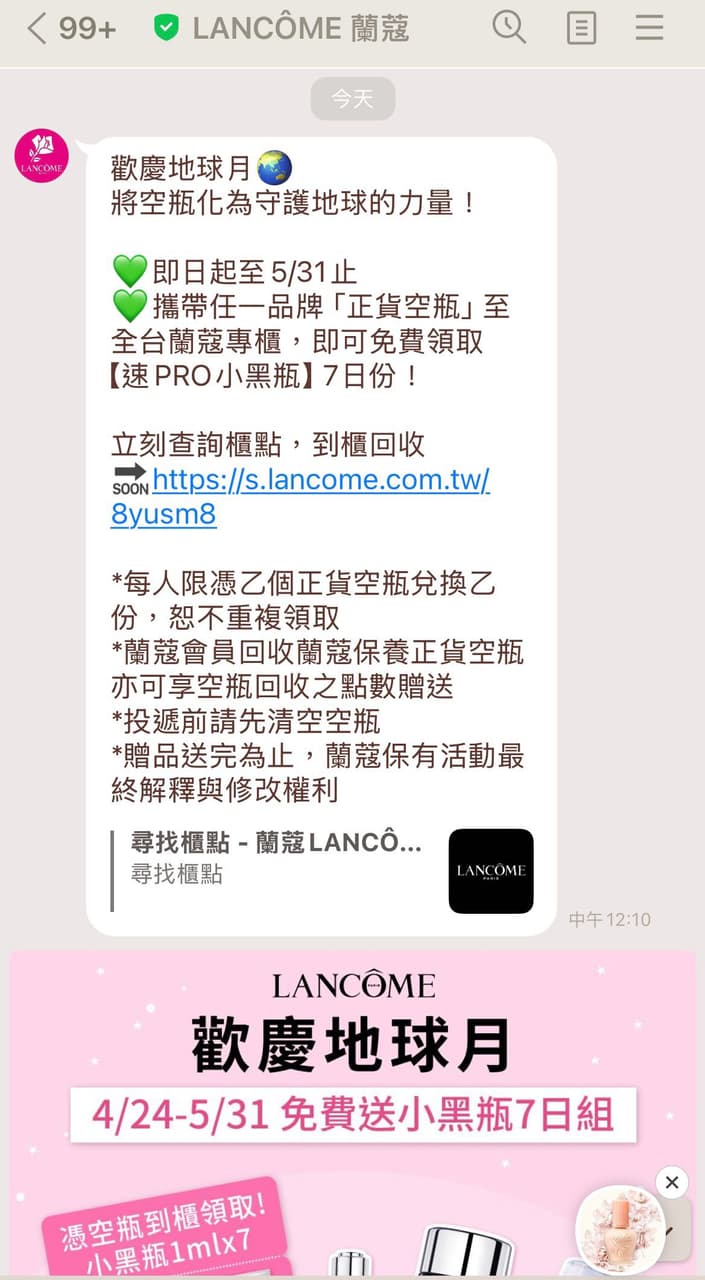Open the notes icon in header

click(580, 28)
